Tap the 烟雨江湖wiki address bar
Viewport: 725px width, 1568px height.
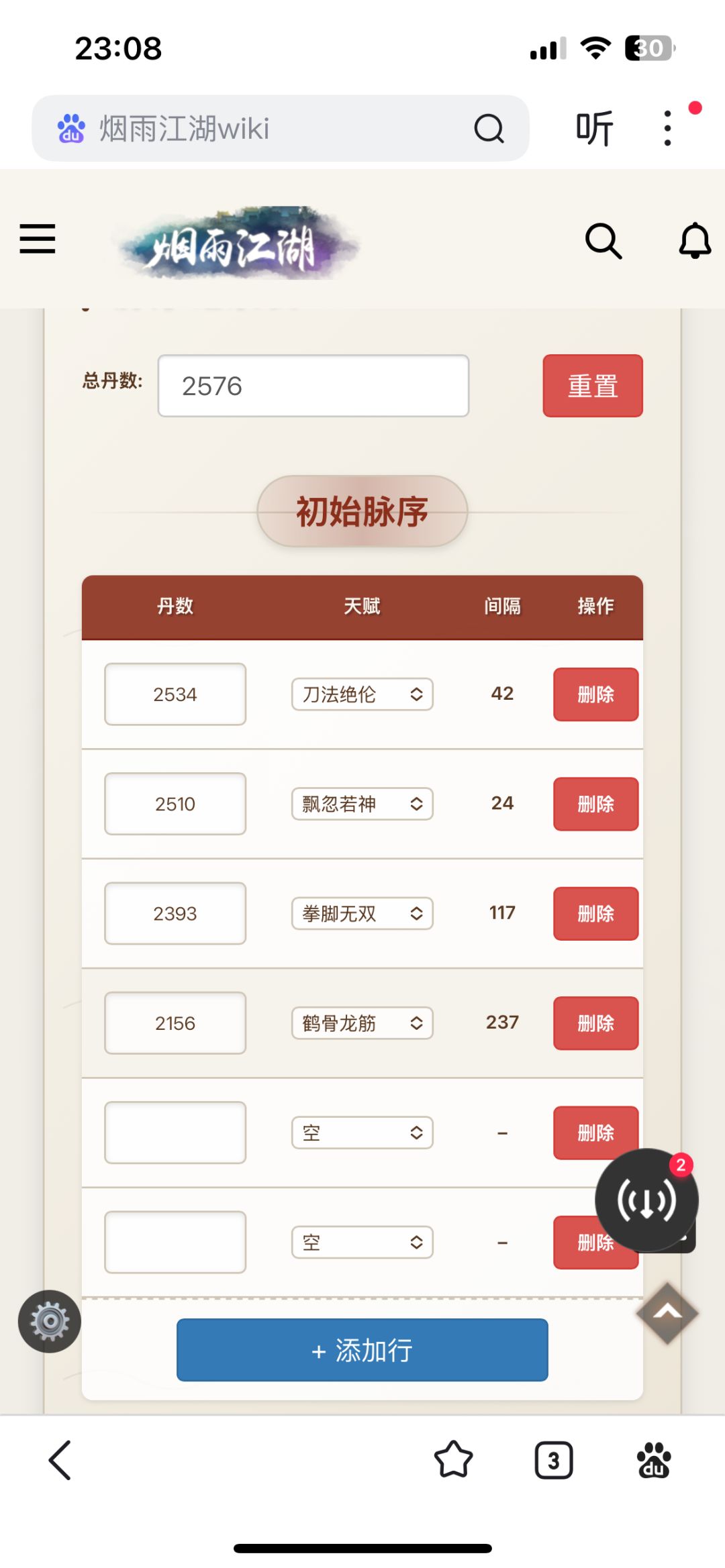280,128
